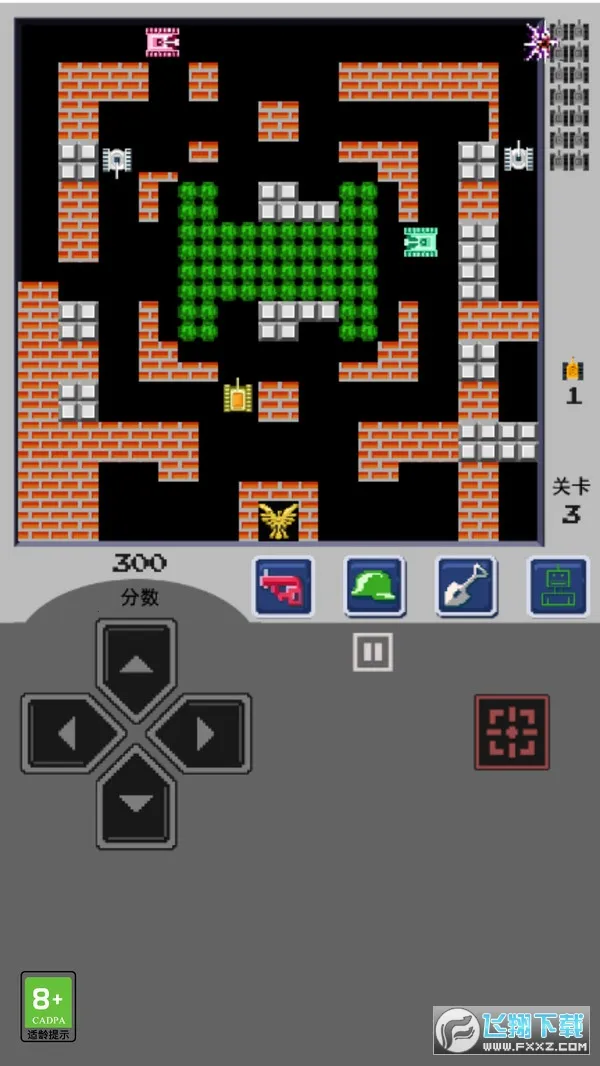Pause the game
This screenshot has height=1066, width=600.
(x=372, y=652)
